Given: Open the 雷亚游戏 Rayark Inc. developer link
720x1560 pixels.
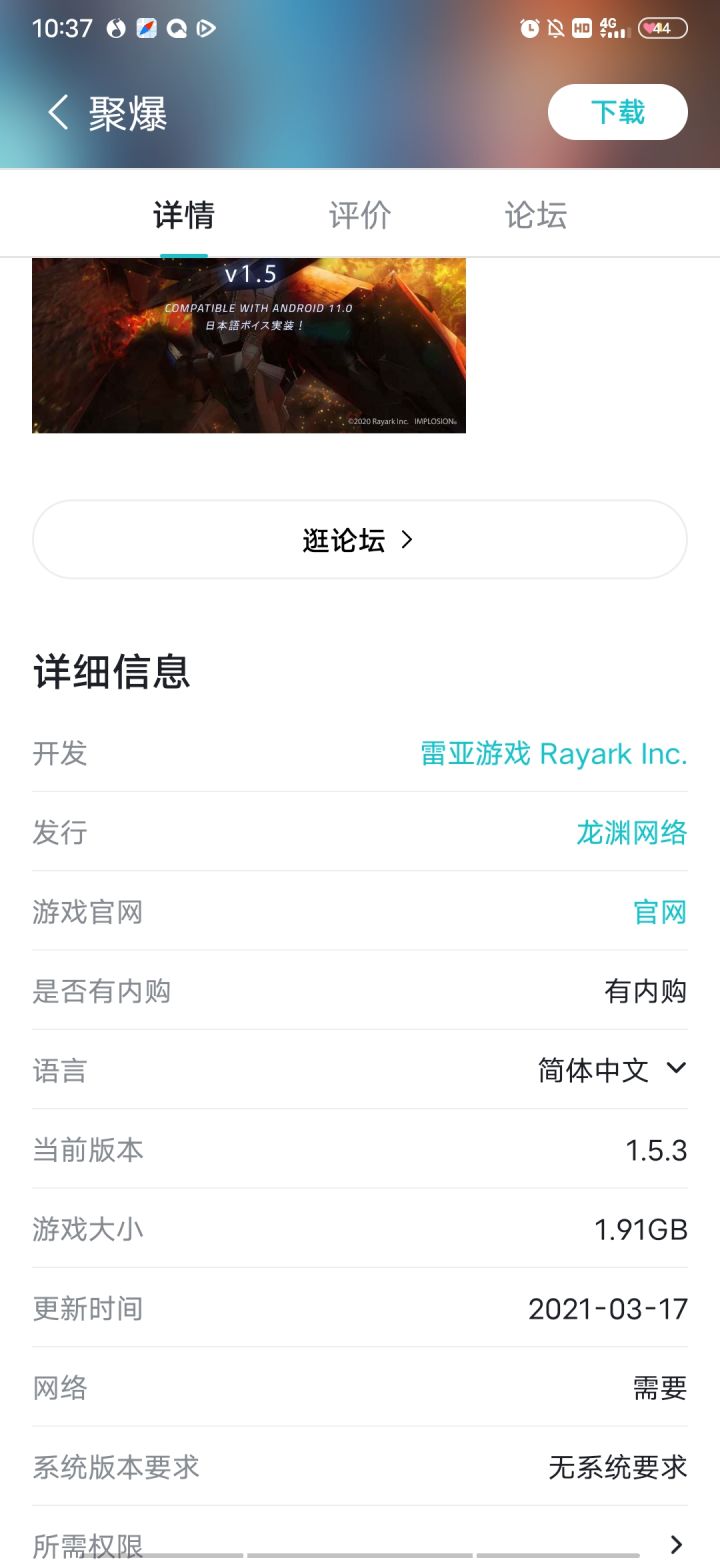Looking at the screenshot, I should click(x=553, y=754).
